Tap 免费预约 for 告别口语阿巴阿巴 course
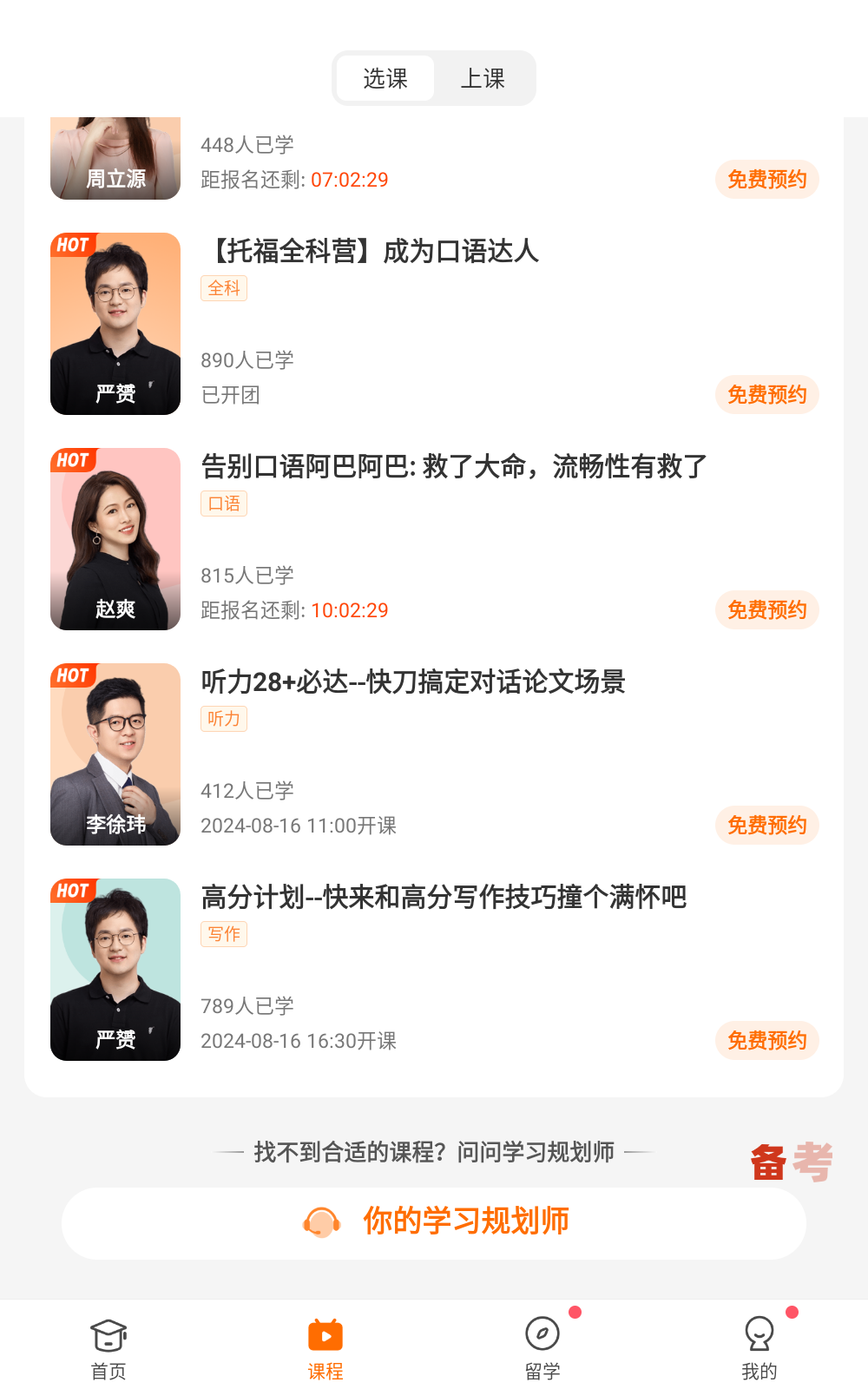The image size is (868, 1389). coord(766,610)
